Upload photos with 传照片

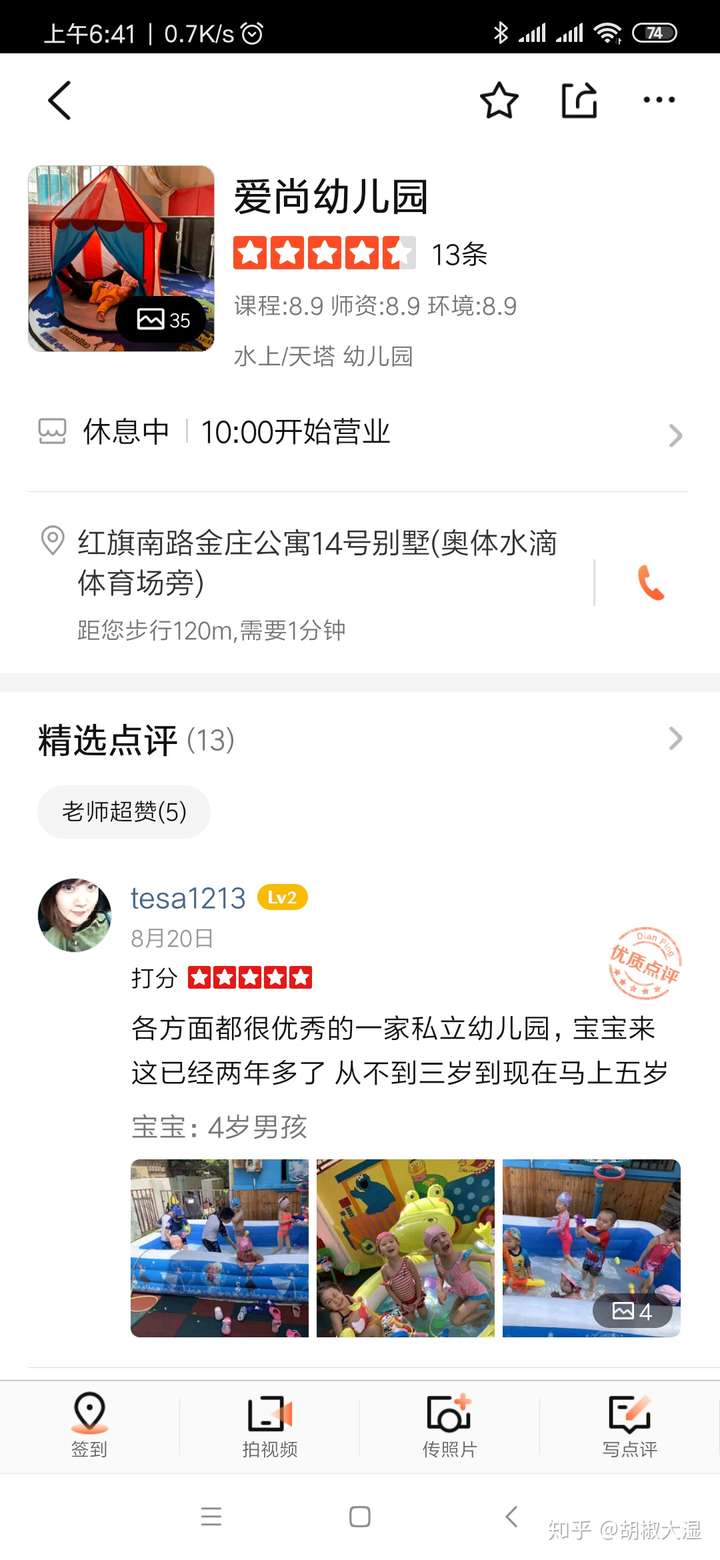[449, 1426]
